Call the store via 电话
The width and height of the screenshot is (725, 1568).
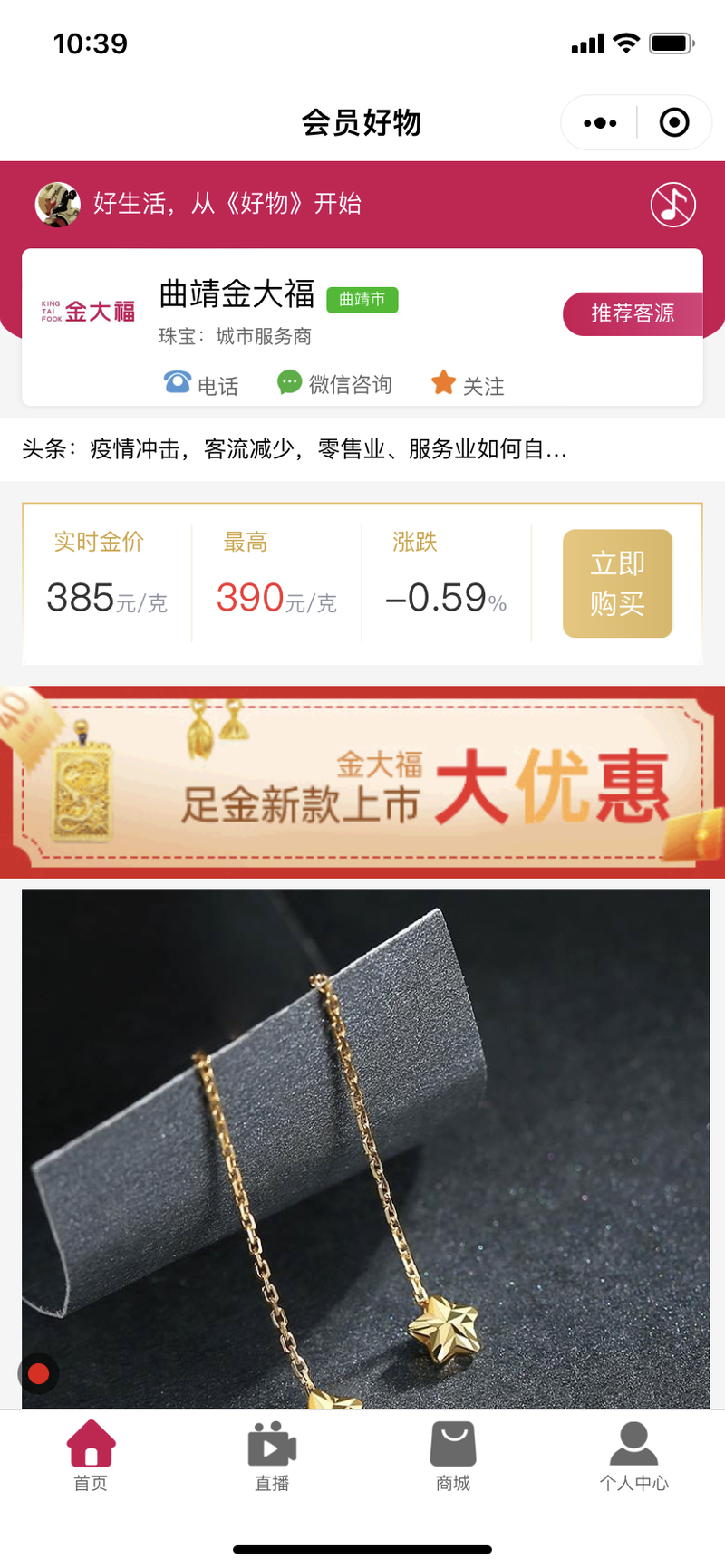[200, 385]
